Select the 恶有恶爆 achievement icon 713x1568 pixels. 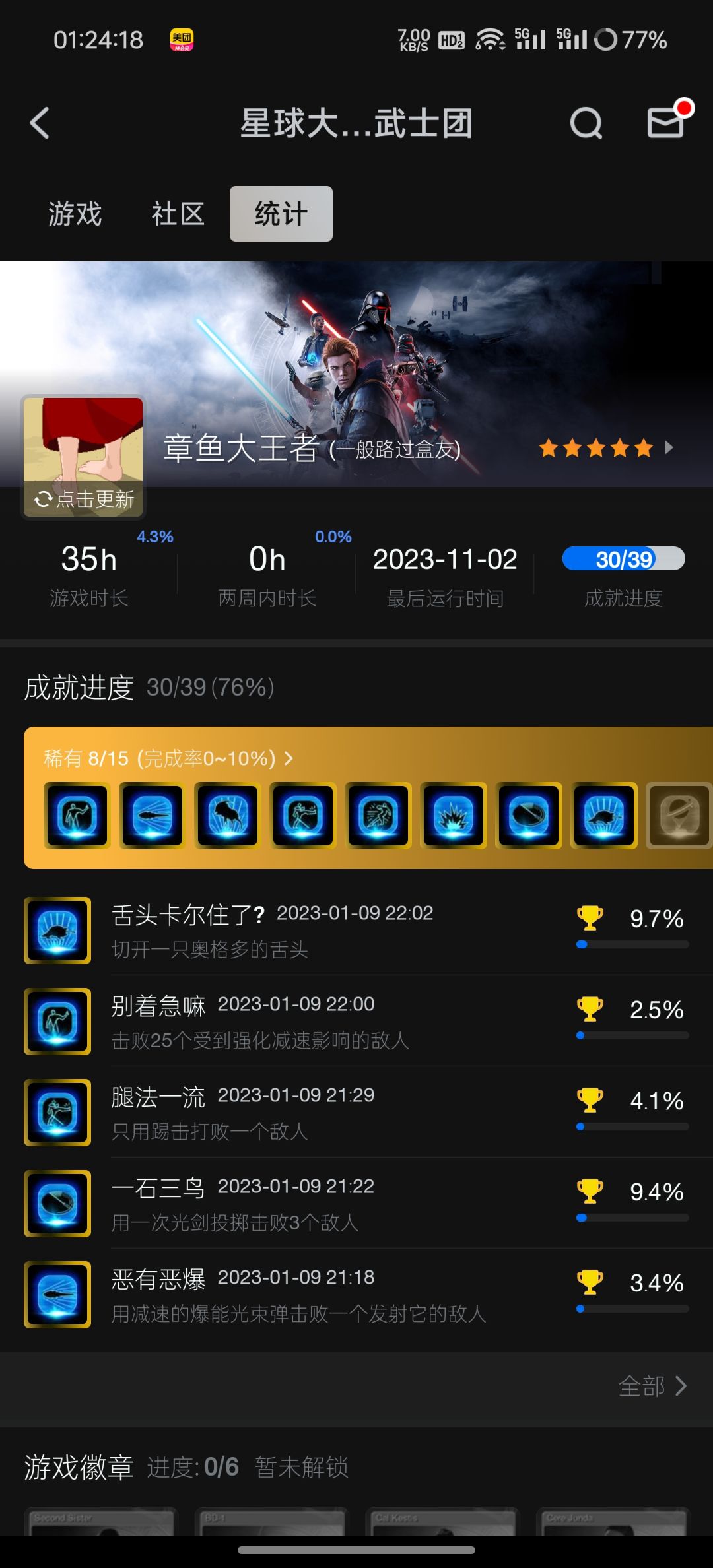pyautogui.click(x=57, y=1294)
